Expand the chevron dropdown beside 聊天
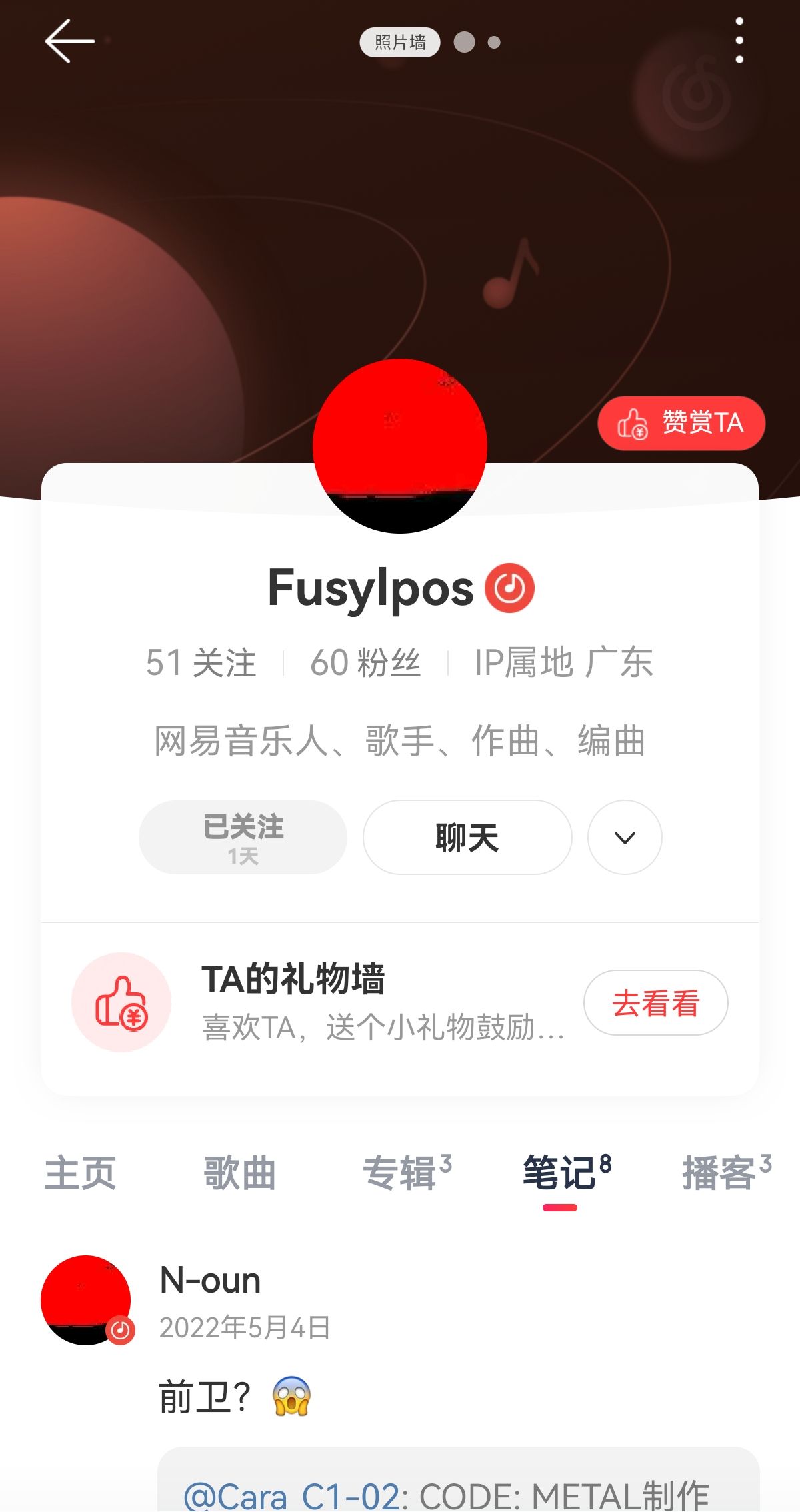Screen dimensions: 800x1512 click(x=625, y=837)
